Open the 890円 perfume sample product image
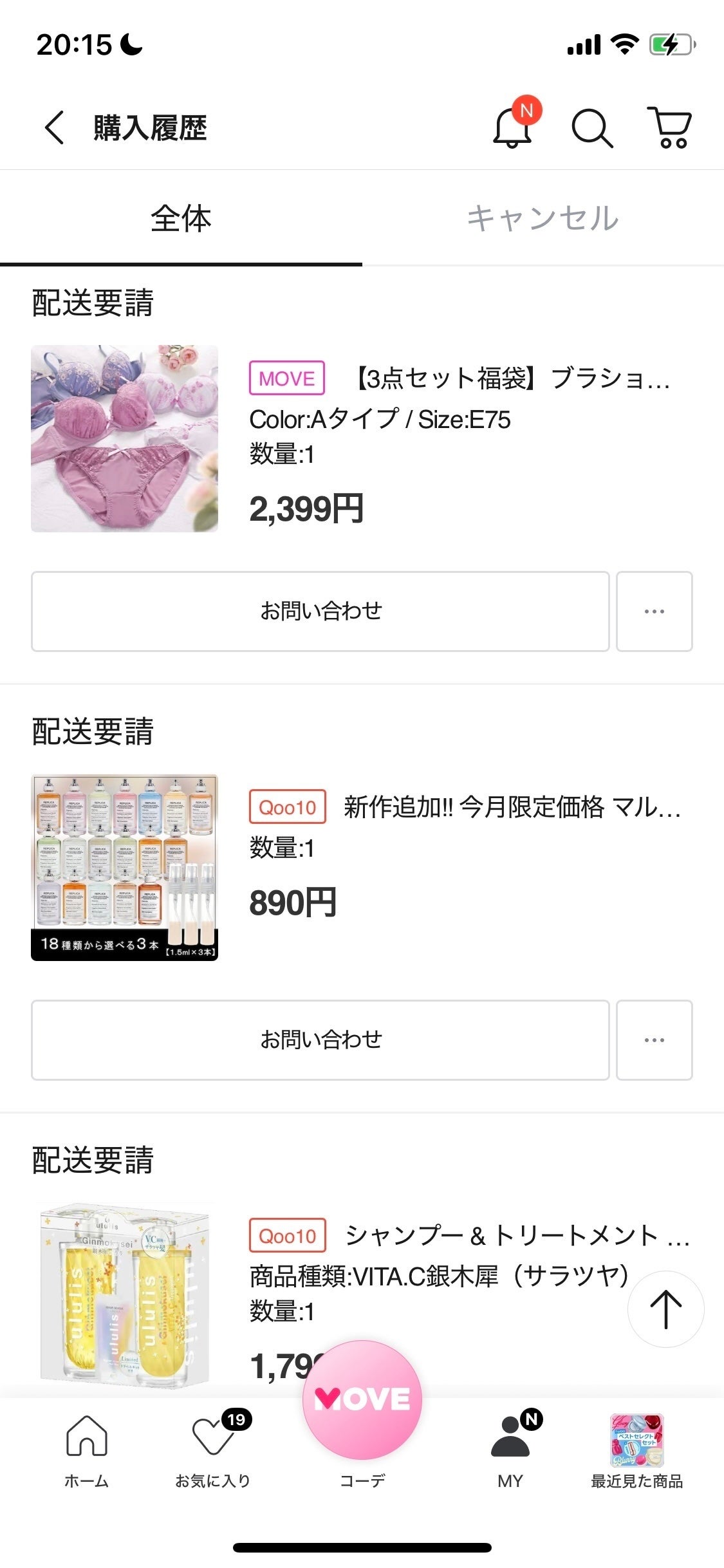The image size is (724, 1568). 124,867
